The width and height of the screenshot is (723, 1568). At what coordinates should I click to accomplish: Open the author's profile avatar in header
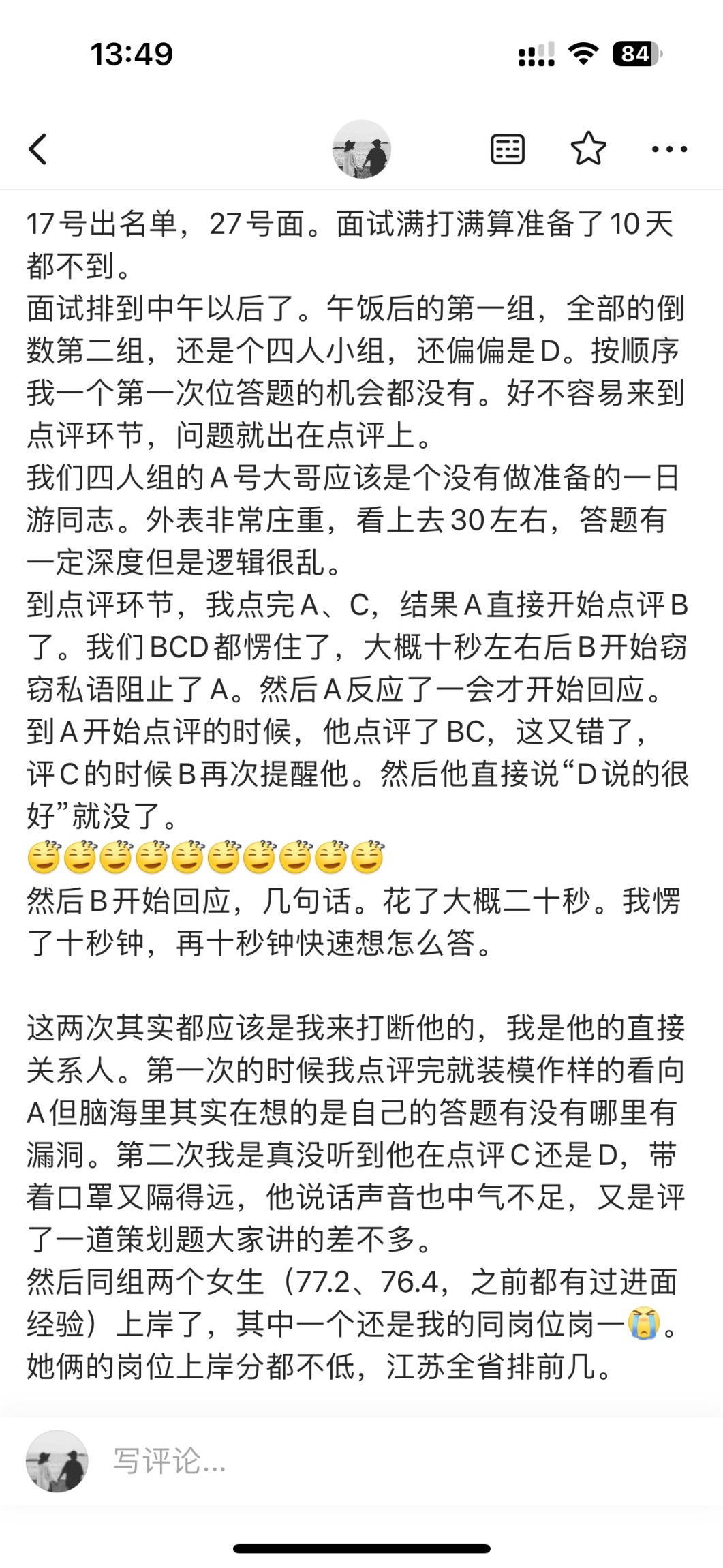[361, 150]
